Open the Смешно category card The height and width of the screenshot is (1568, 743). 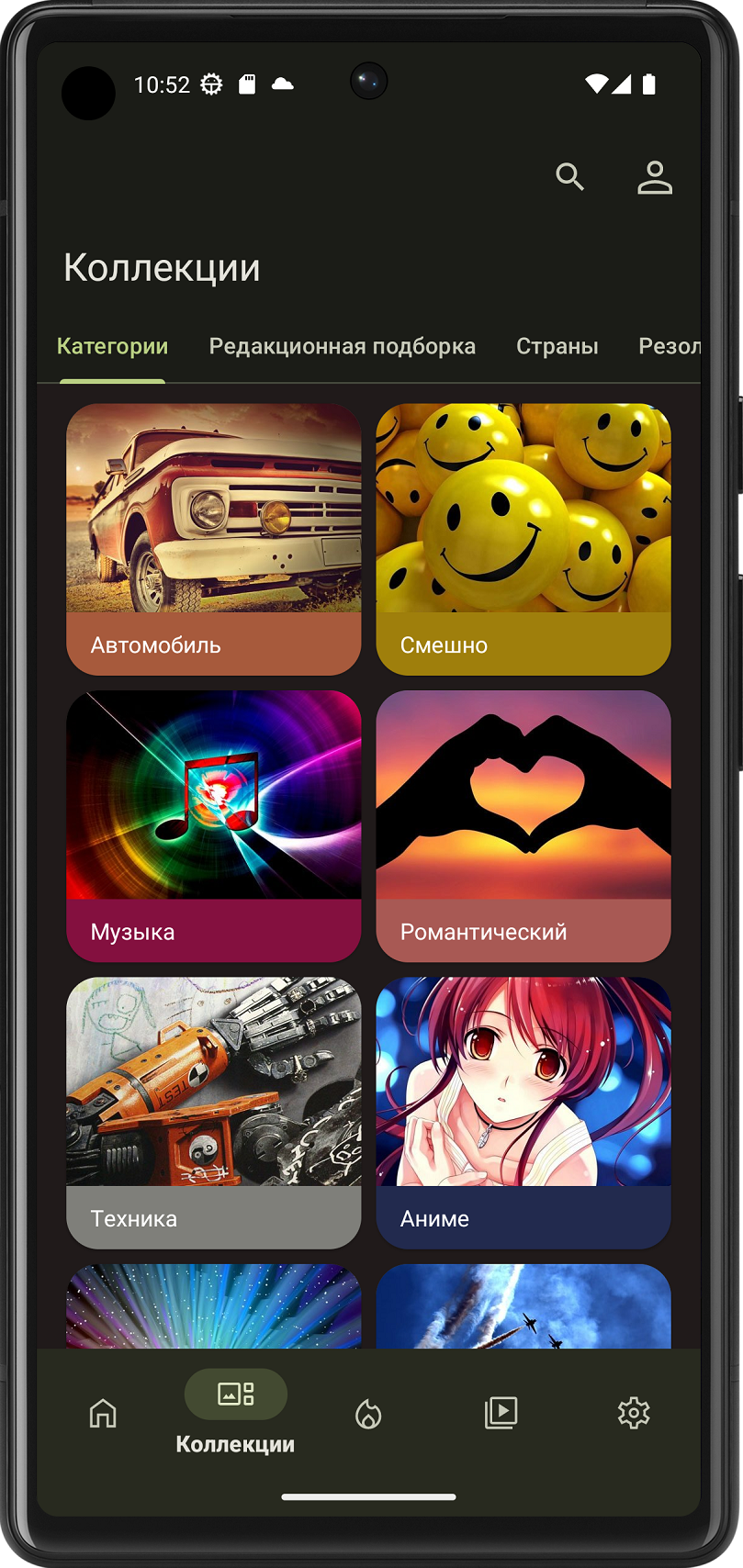click(523, 539)
